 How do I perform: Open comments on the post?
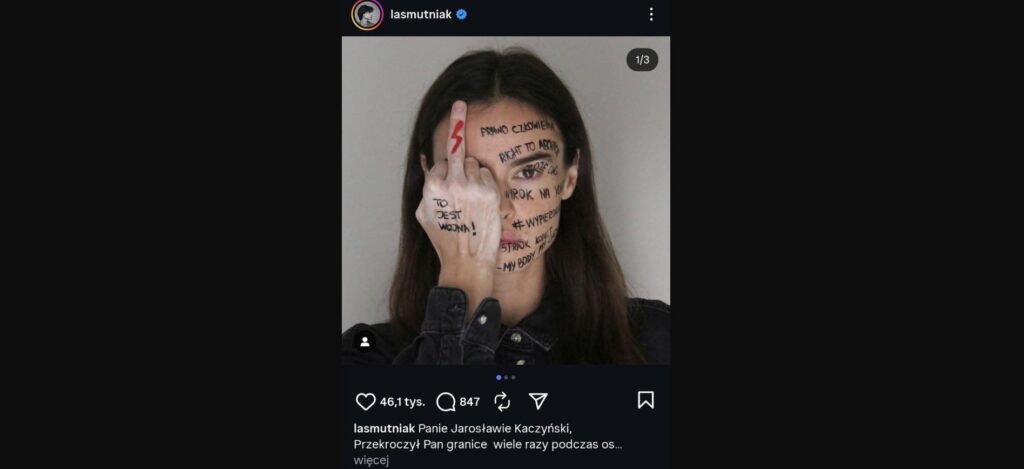tap(446, 401)
